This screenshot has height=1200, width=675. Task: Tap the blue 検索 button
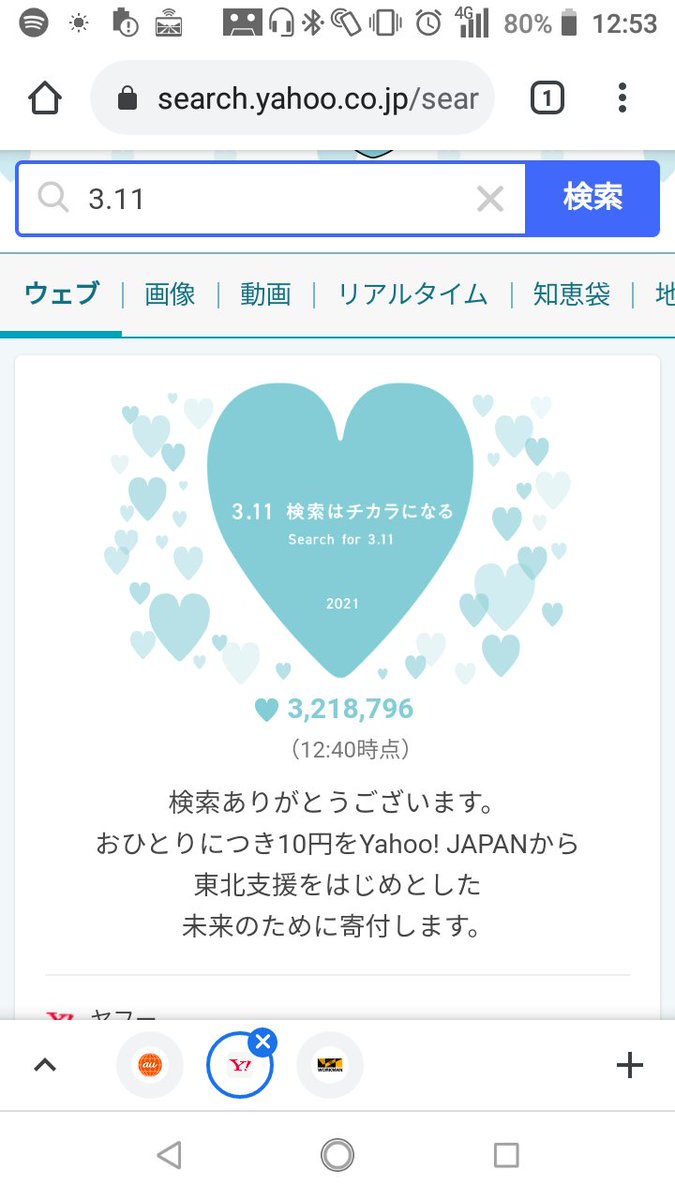[593, 198]
